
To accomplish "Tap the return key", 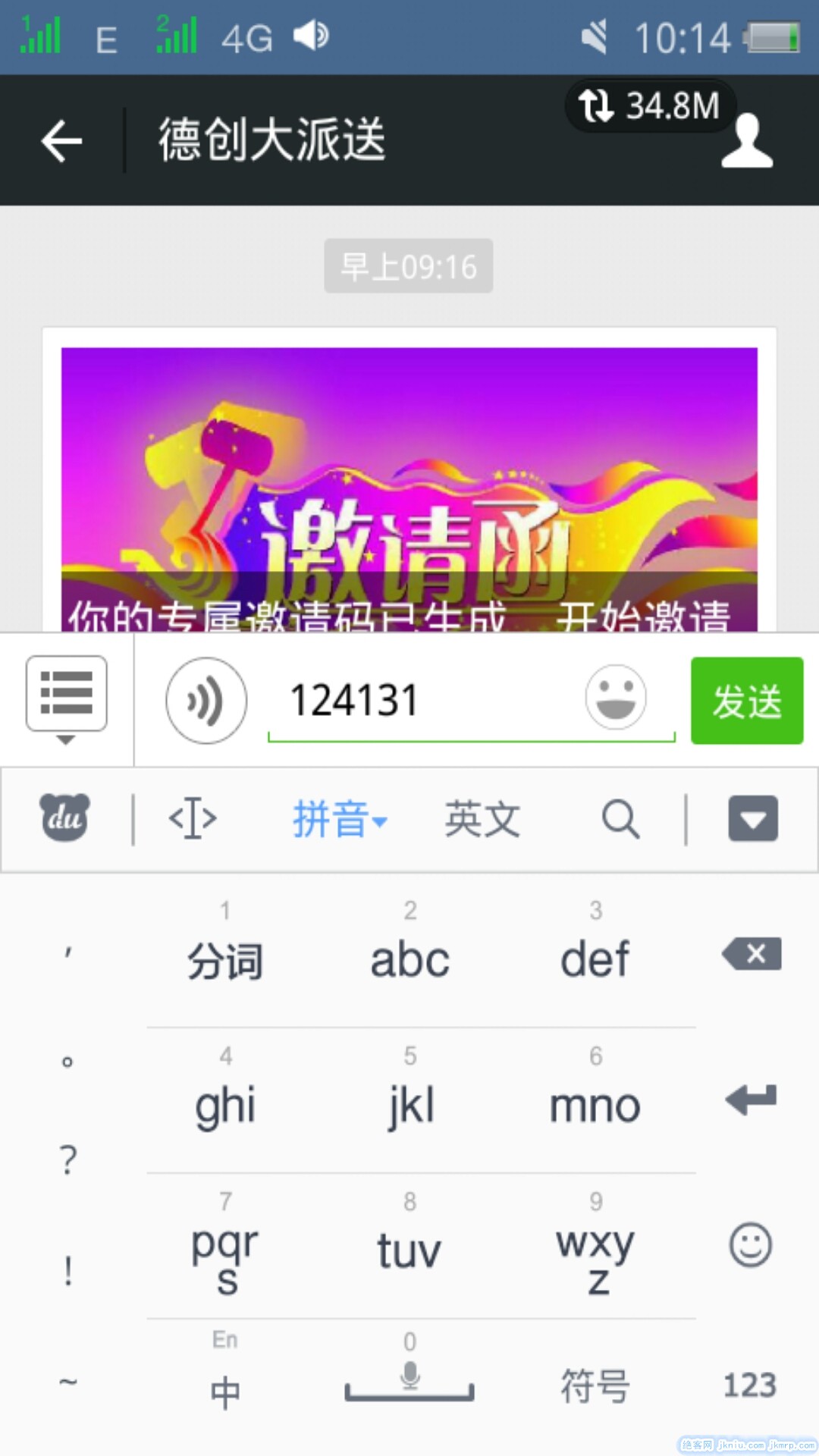I will click(751, 1099).
